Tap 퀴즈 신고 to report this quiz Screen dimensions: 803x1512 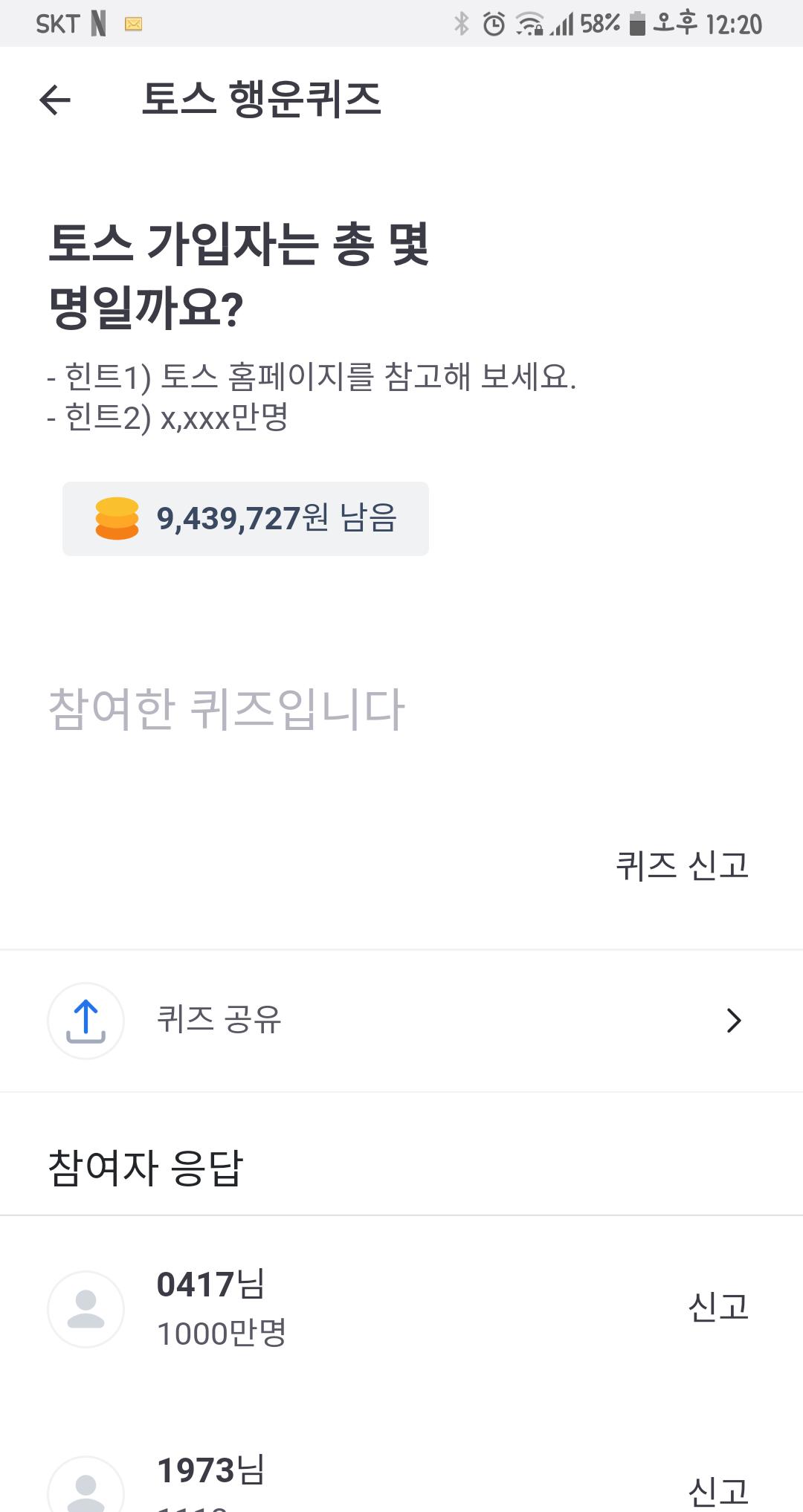coord(682,865)
